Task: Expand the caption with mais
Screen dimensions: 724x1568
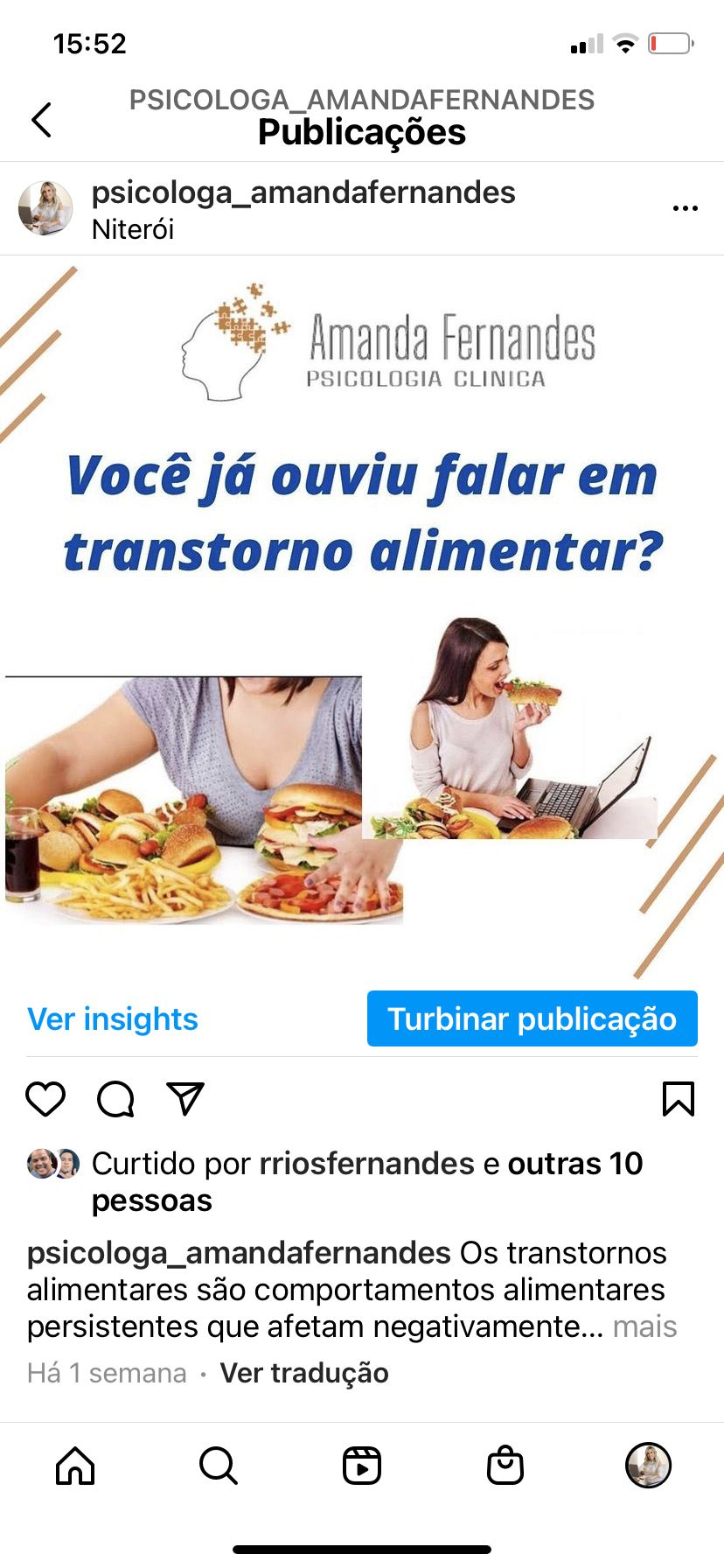Action: coord(644,1327)
